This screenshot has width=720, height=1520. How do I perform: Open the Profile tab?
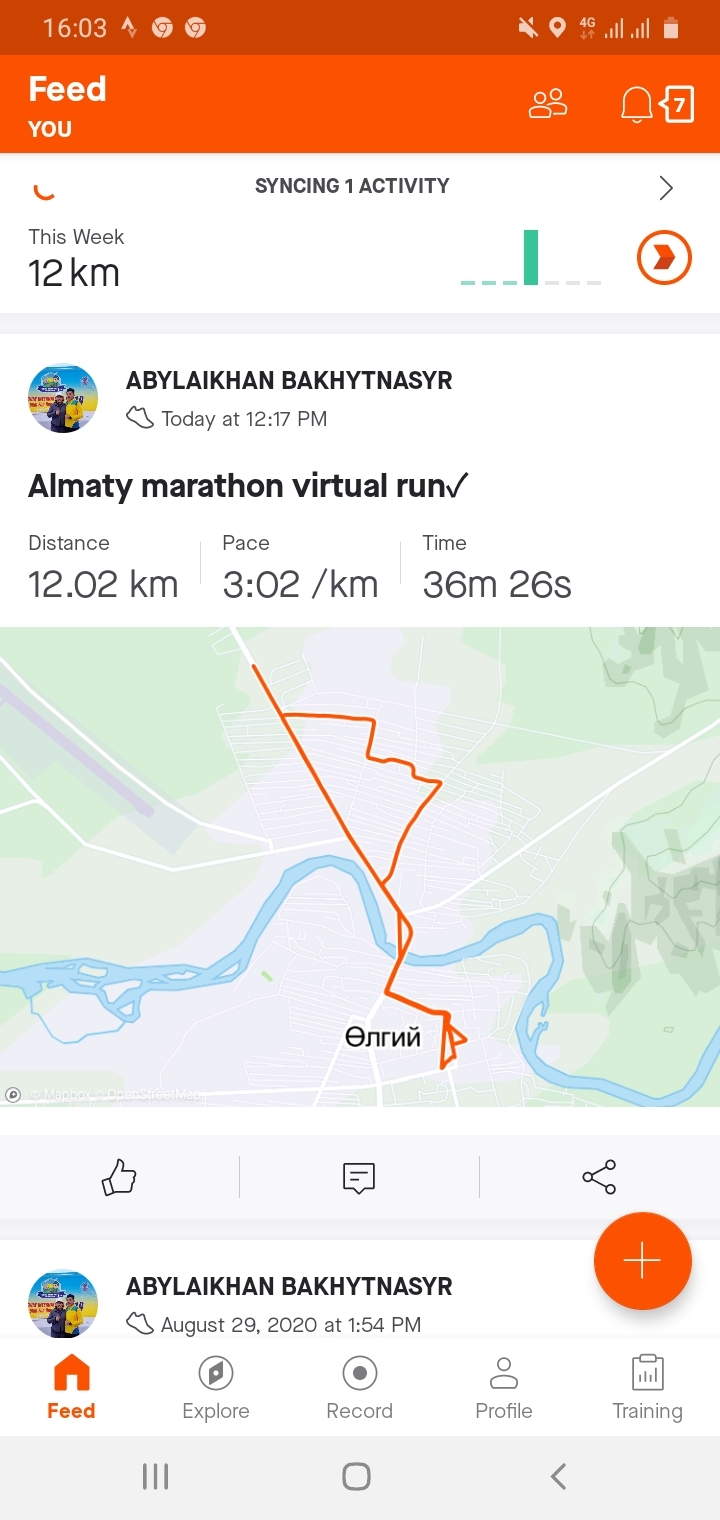point(503,1387)
